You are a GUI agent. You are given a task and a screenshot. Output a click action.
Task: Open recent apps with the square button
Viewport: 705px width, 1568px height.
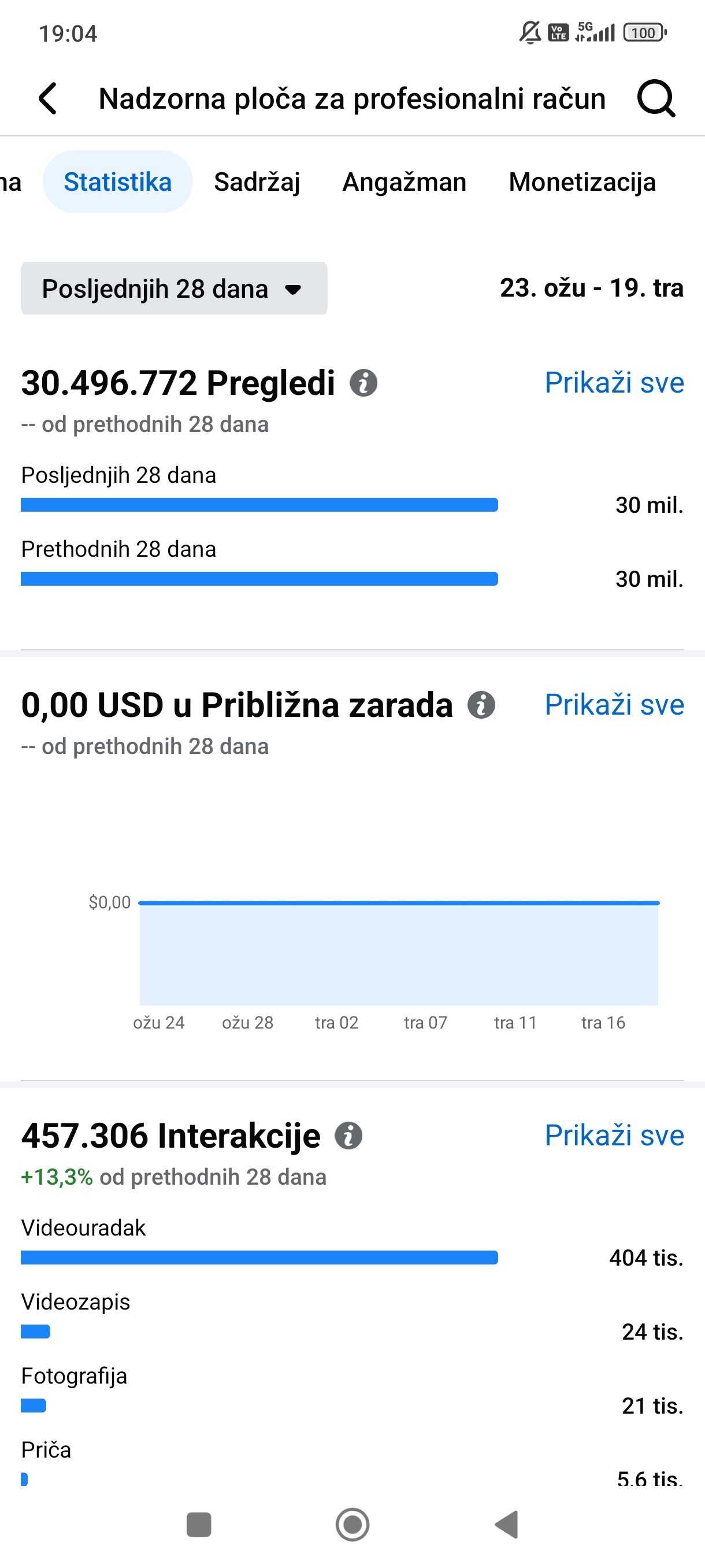click(199, 1525)
